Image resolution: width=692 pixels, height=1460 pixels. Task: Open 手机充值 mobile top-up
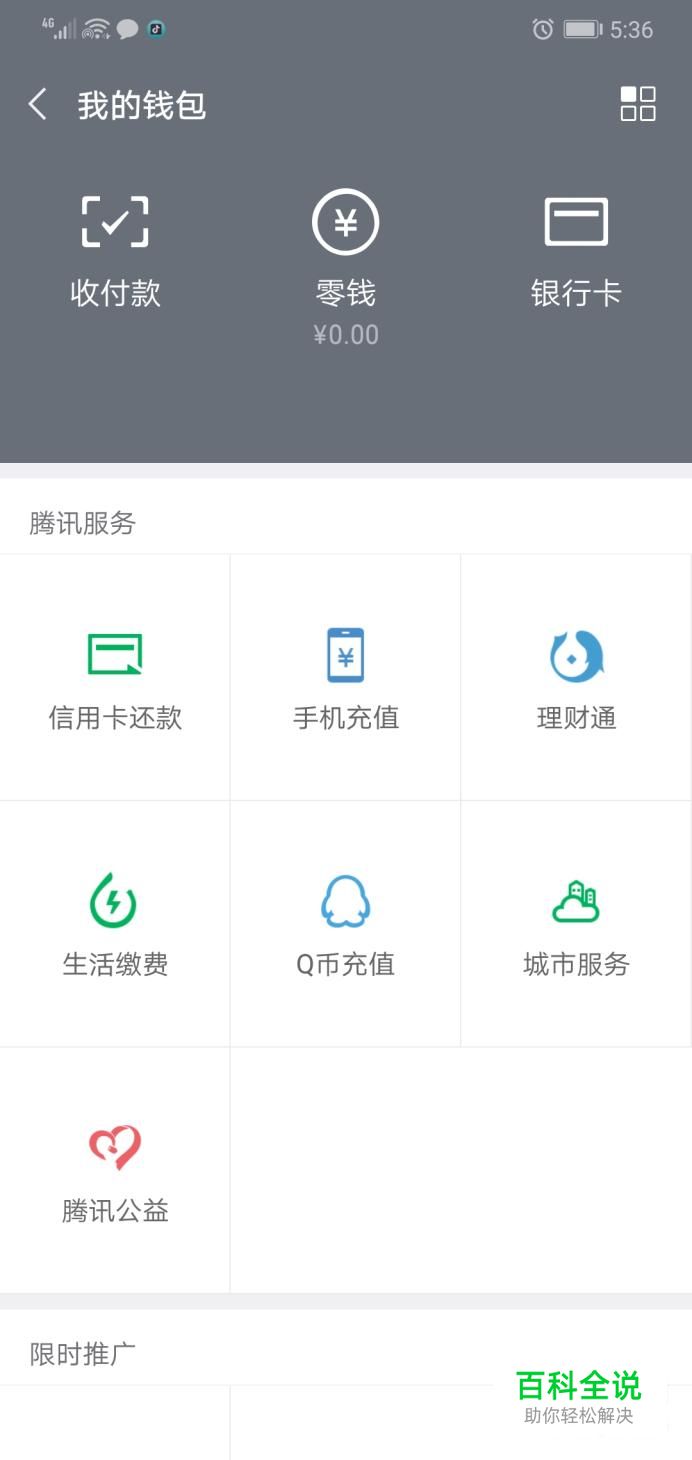pyautogui.click(x=346, y=678)
